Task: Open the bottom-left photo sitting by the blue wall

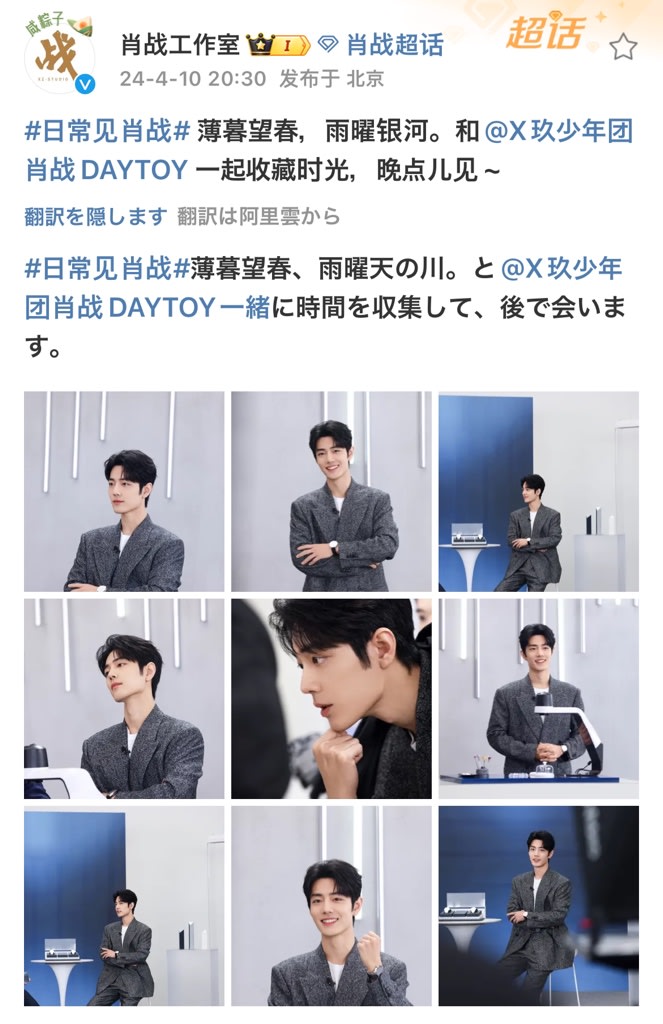Action: coord(124,905)
